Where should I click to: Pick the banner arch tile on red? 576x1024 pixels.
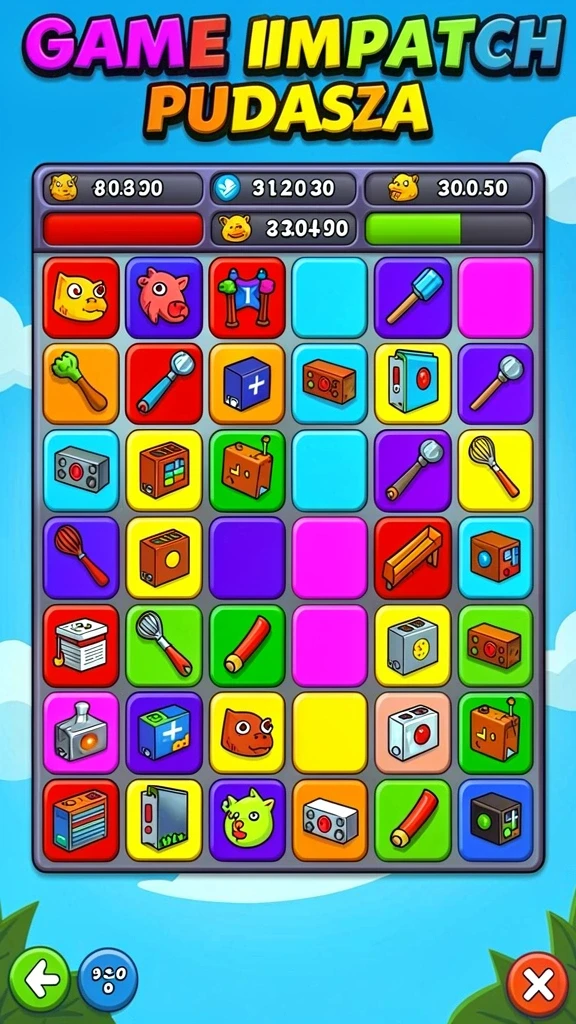(247, 297)
